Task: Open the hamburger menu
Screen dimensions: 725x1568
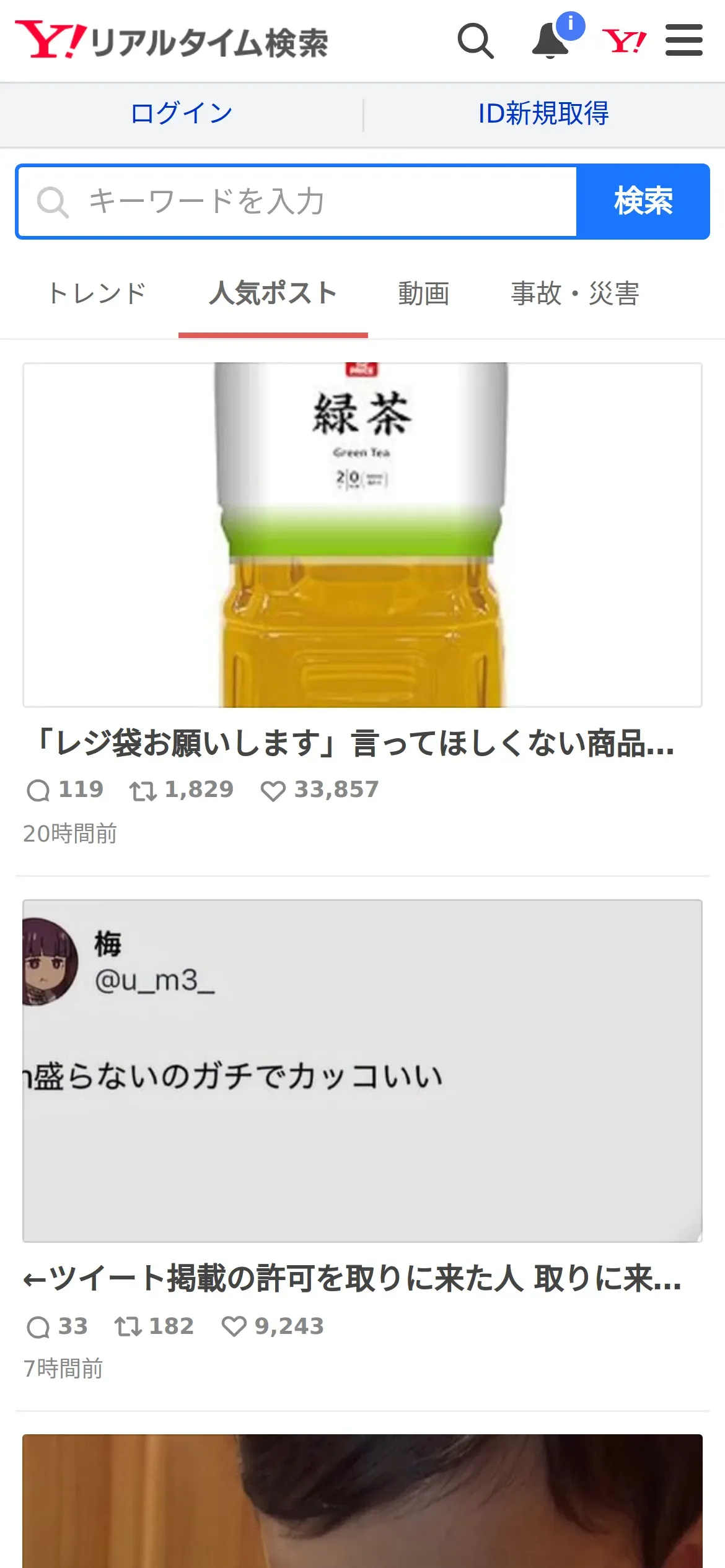Action: coord(683,41)
